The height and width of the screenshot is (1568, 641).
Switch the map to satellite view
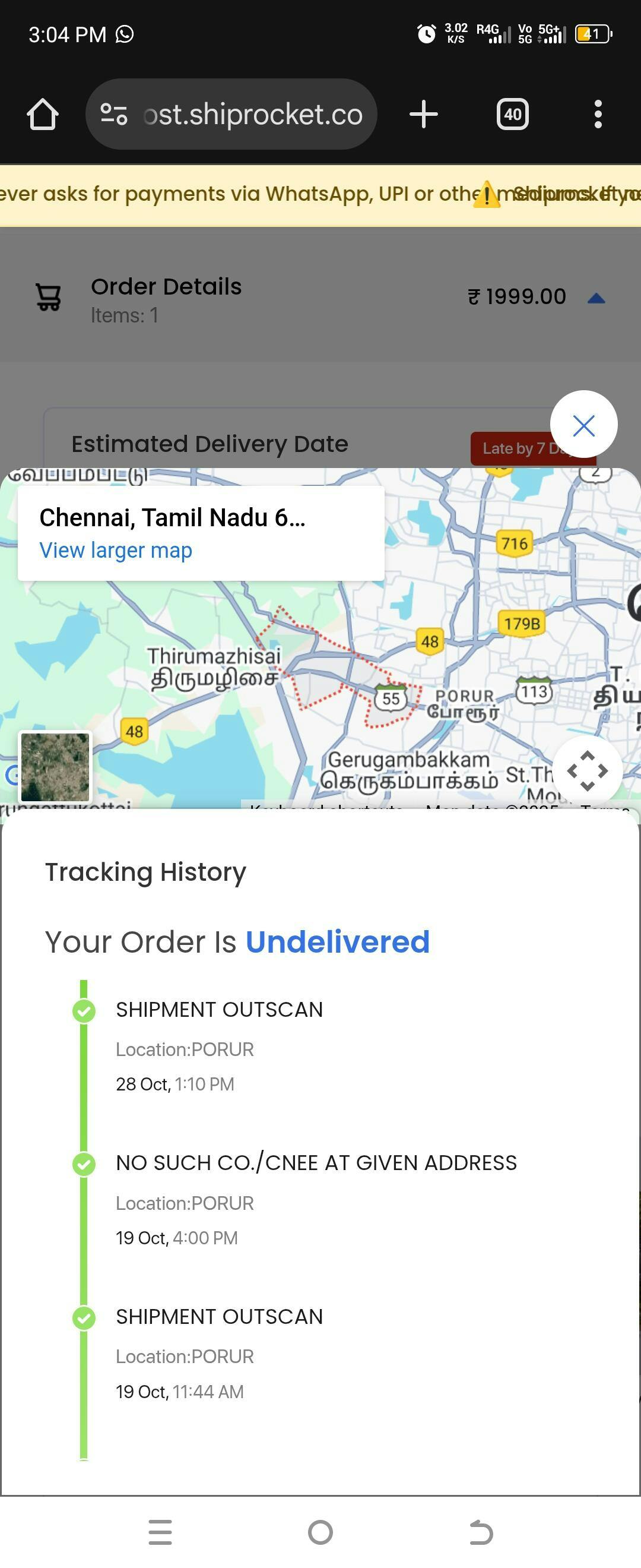(55, 766)
